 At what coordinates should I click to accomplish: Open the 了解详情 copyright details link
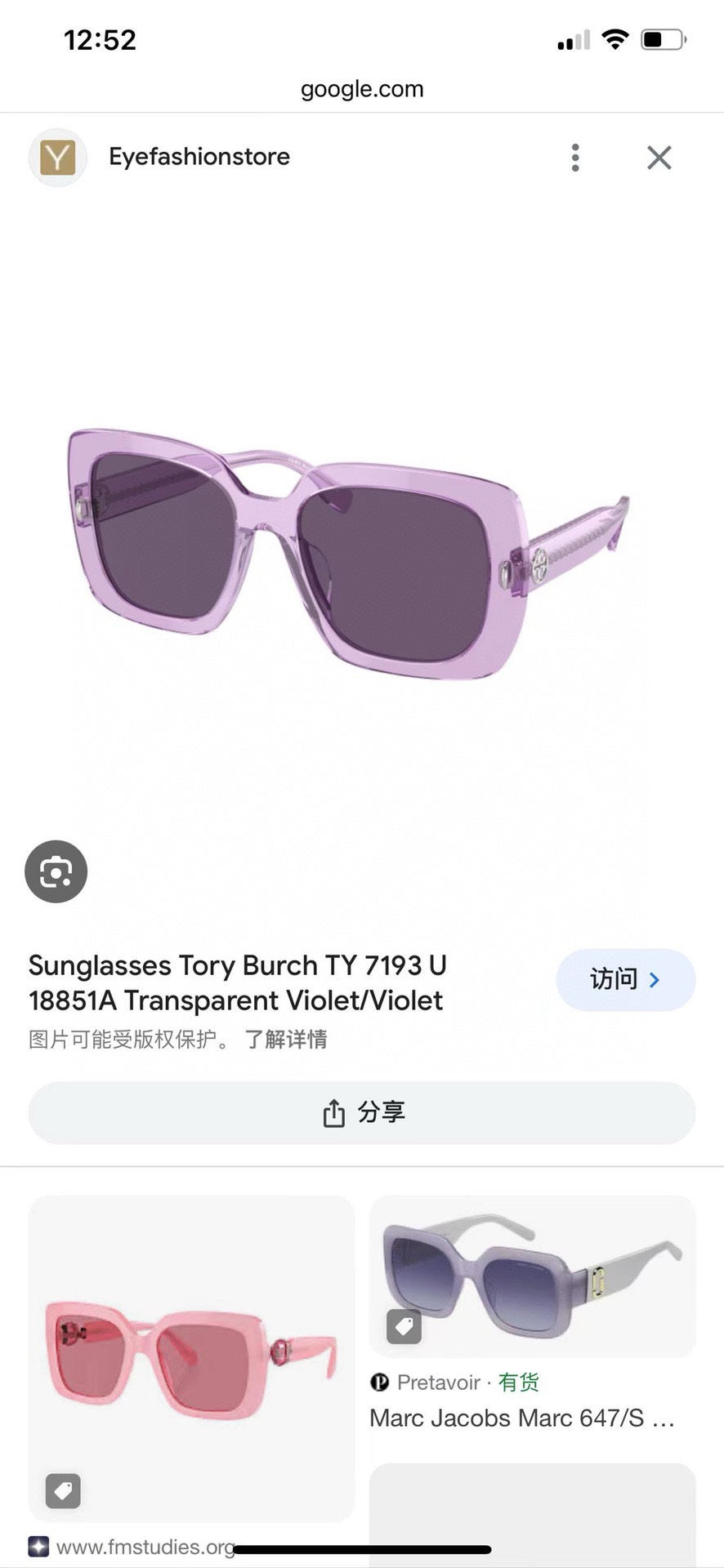[x=286, y=1040]
